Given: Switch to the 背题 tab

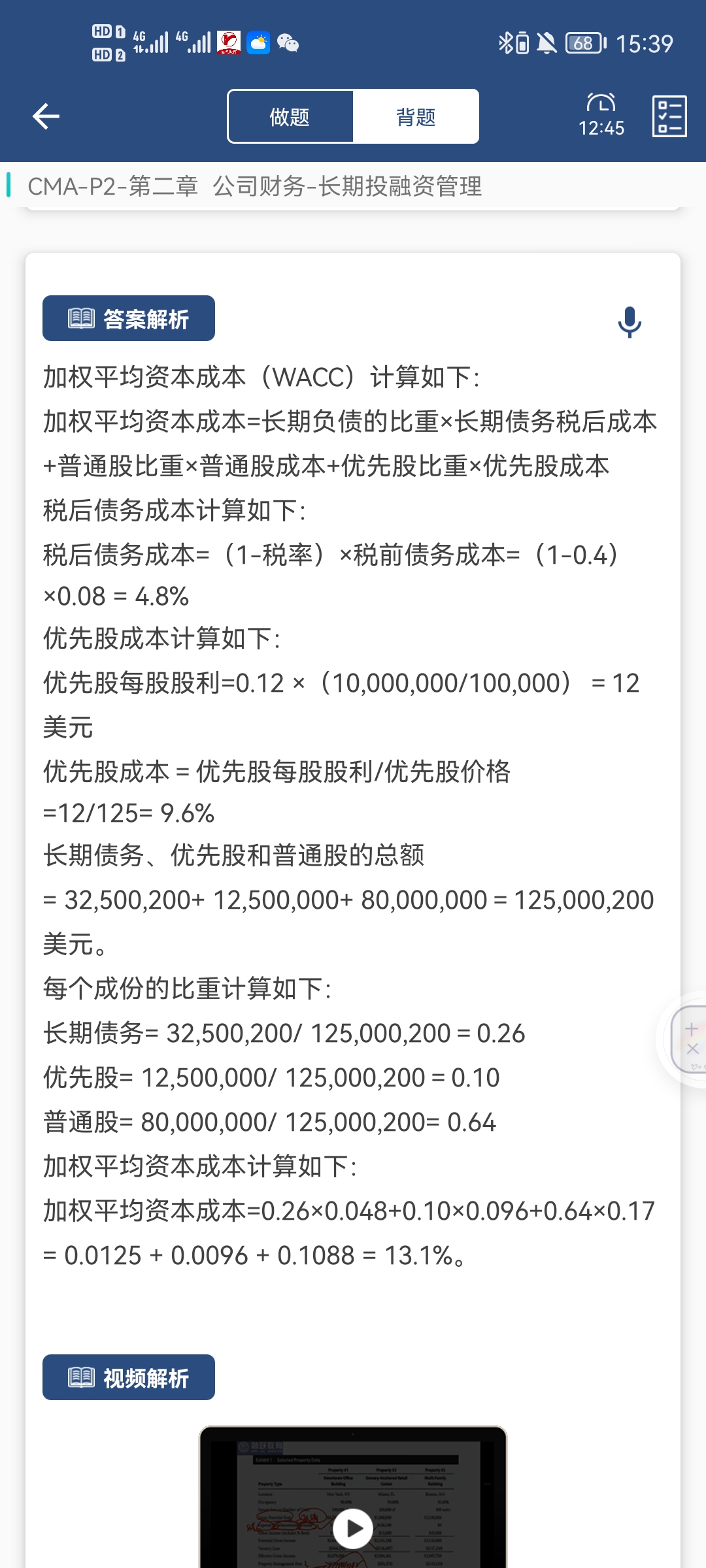Looking at the screenshot, I should click(416, 117).
